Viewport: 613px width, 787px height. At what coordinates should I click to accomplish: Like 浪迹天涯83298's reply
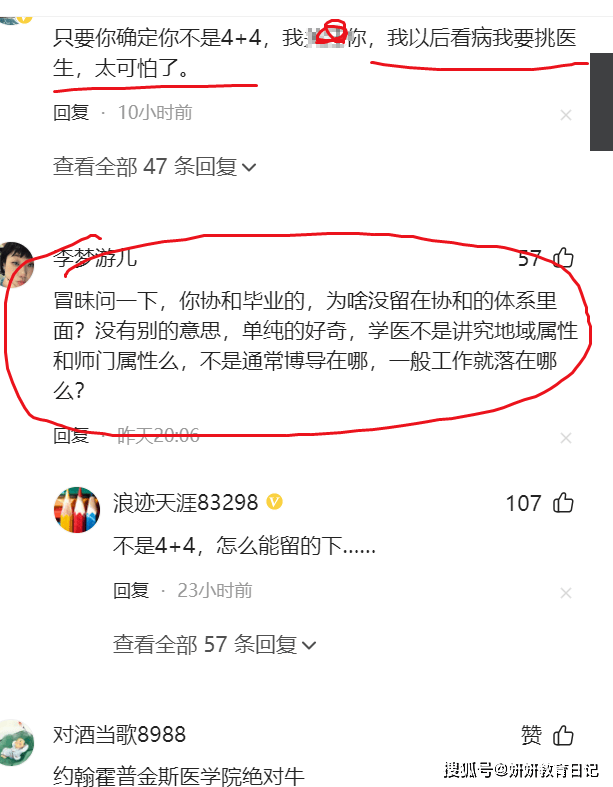coord(564,502)
